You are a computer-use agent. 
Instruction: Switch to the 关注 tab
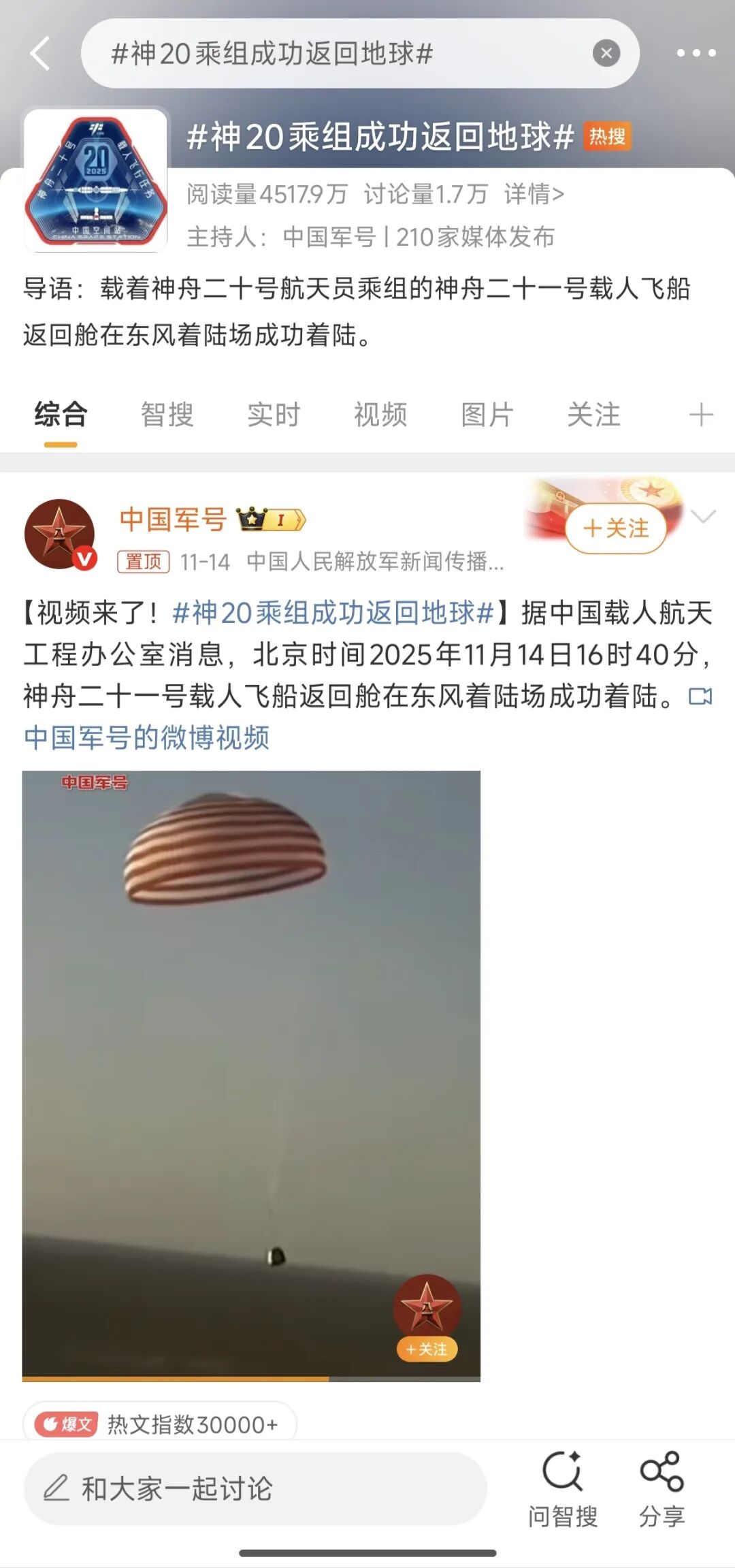tap(593, 415)
